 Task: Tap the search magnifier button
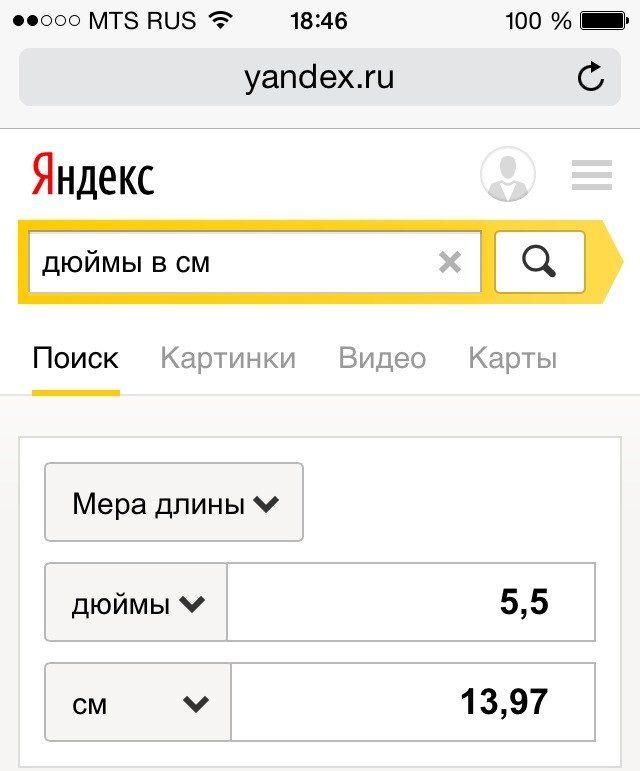coord(539,262)
